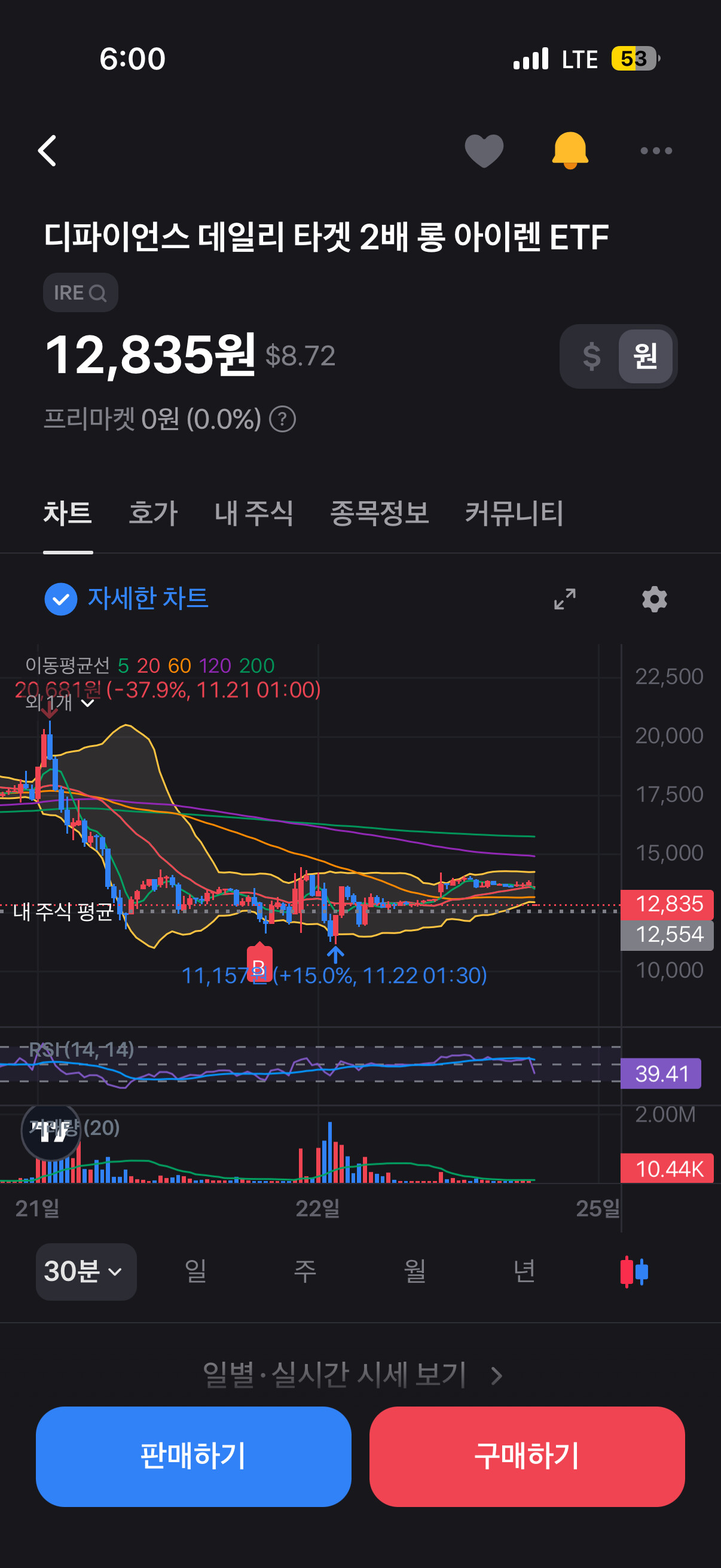Open the pre-market help question mark
Image resolution: width=721 pixels, height=1568 pixels.
[282, 419]
